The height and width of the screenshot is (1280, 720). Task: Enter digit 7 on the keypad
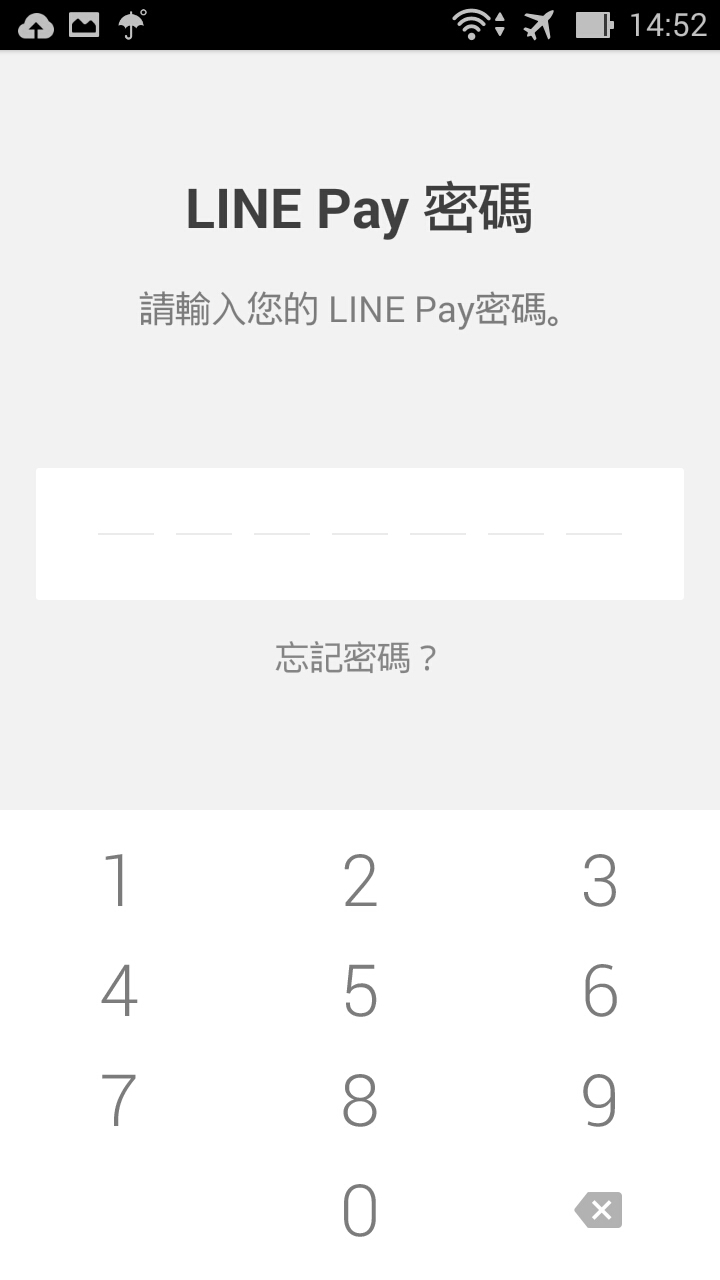[120, 1101]
